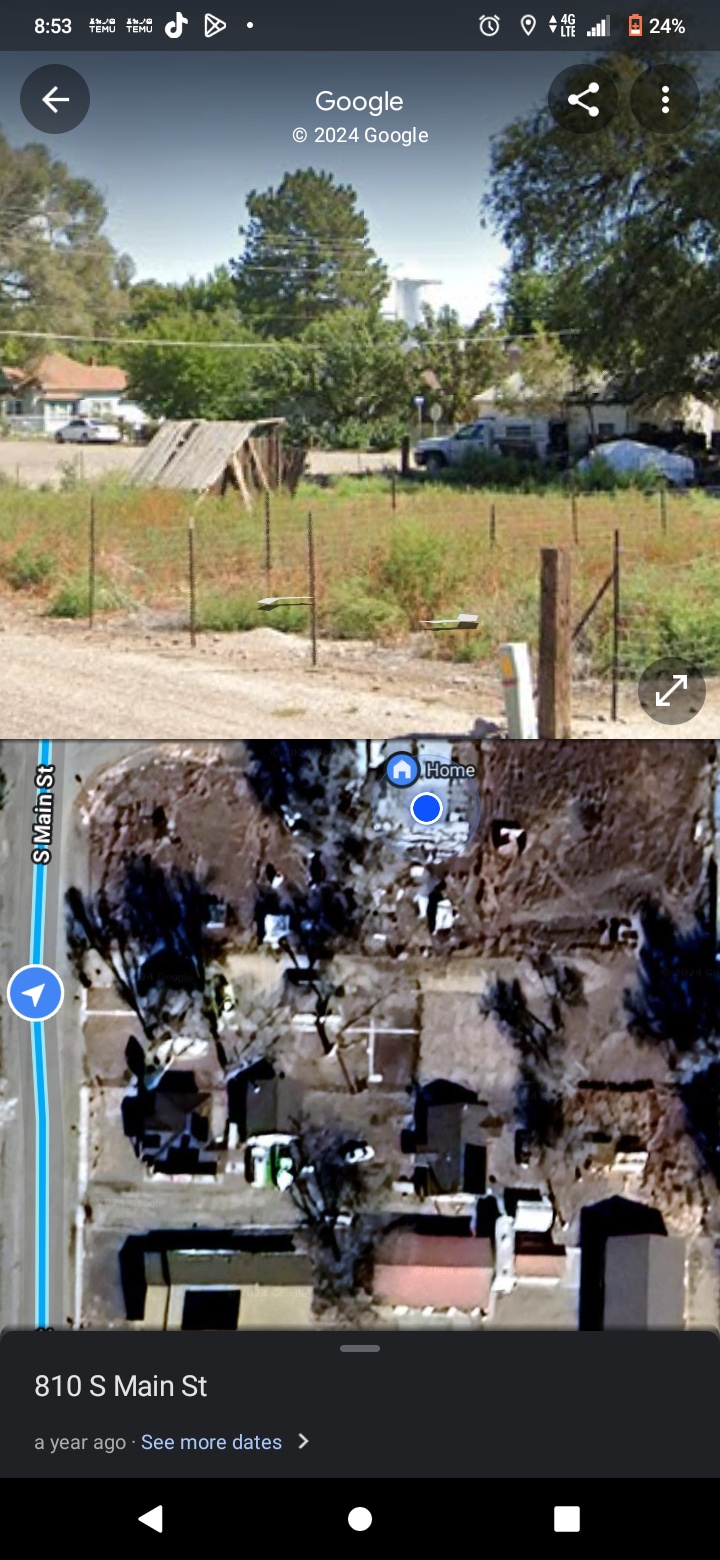Tap the Street View position arrow marker
Image resolution: width=720 pixels, height=1560 pixels.
(35, 994)
